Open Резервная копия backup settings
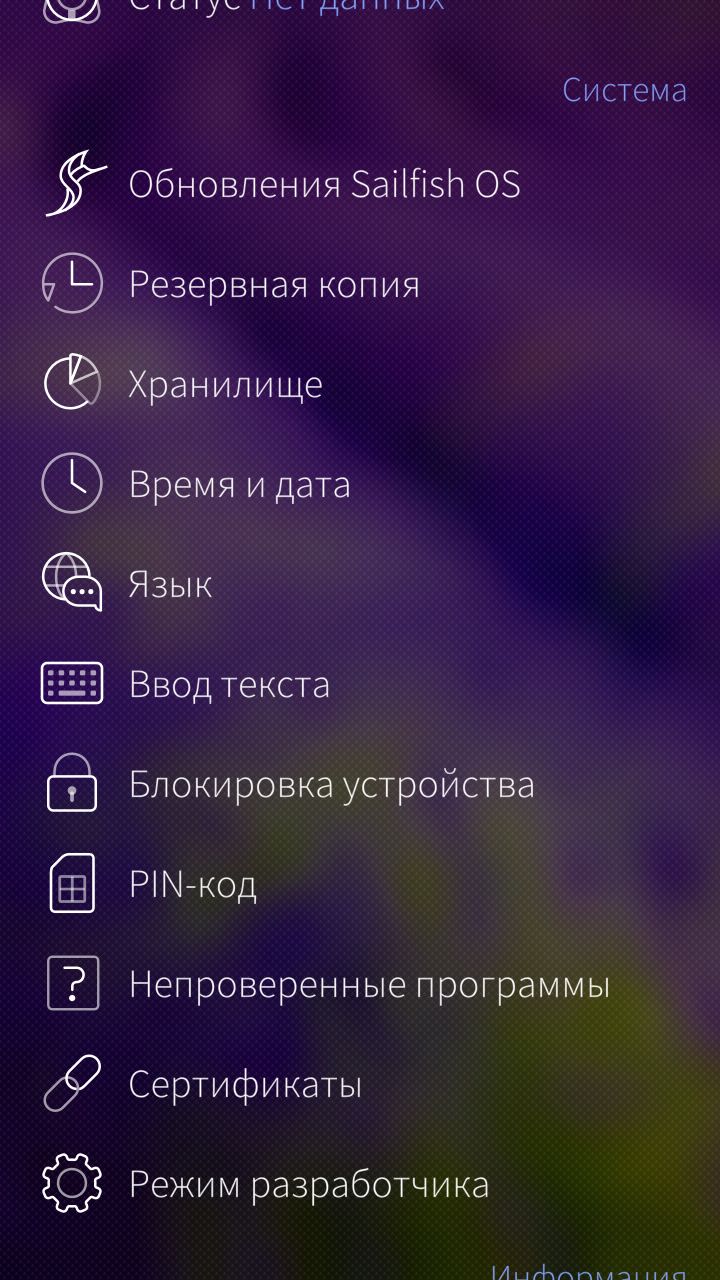The height and width of the screenshot is (1280, 720). click(360, 284)
